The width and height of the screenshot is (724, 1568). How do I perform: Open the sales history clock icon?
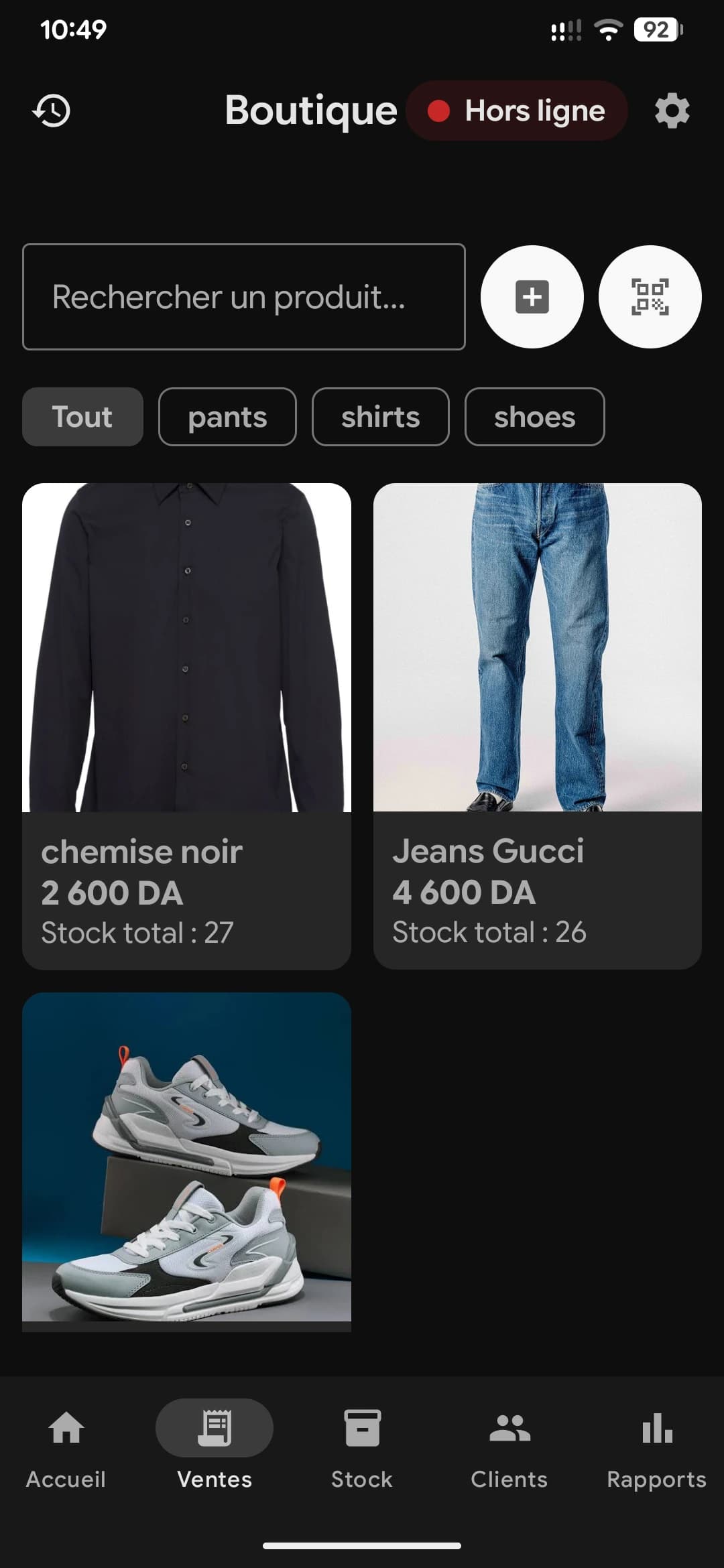(52, 111)
